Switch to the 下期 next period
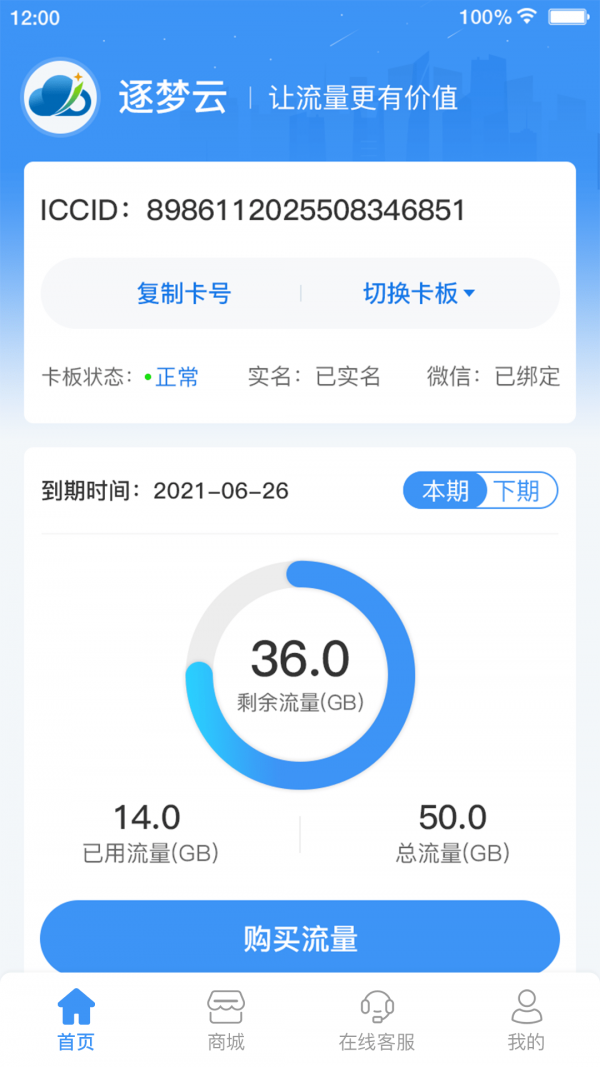600x1067 pixels. pos(517,491)
